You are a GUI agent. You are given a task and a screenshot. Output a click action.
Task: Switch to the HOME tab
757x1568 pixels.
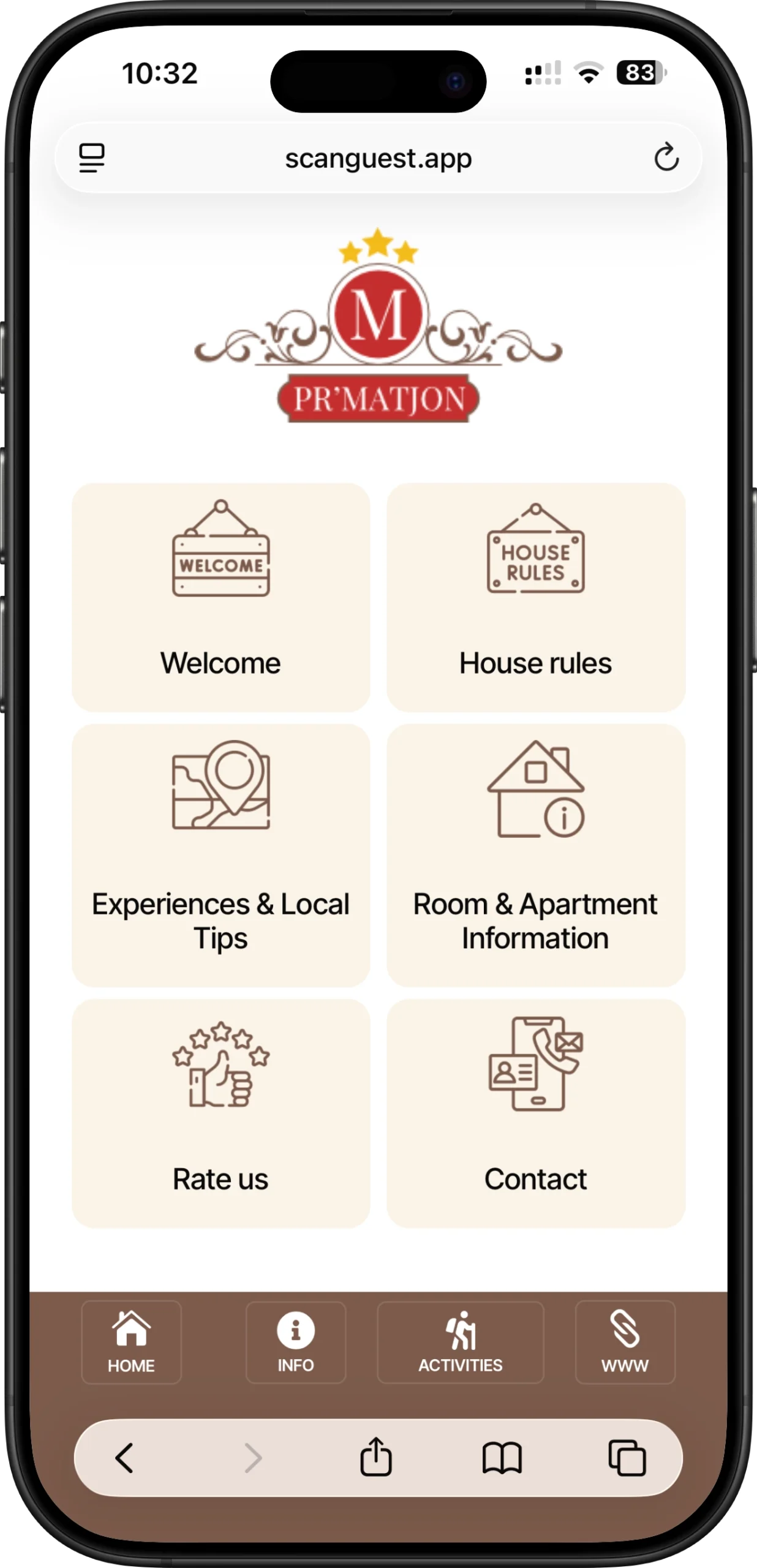131,1342
